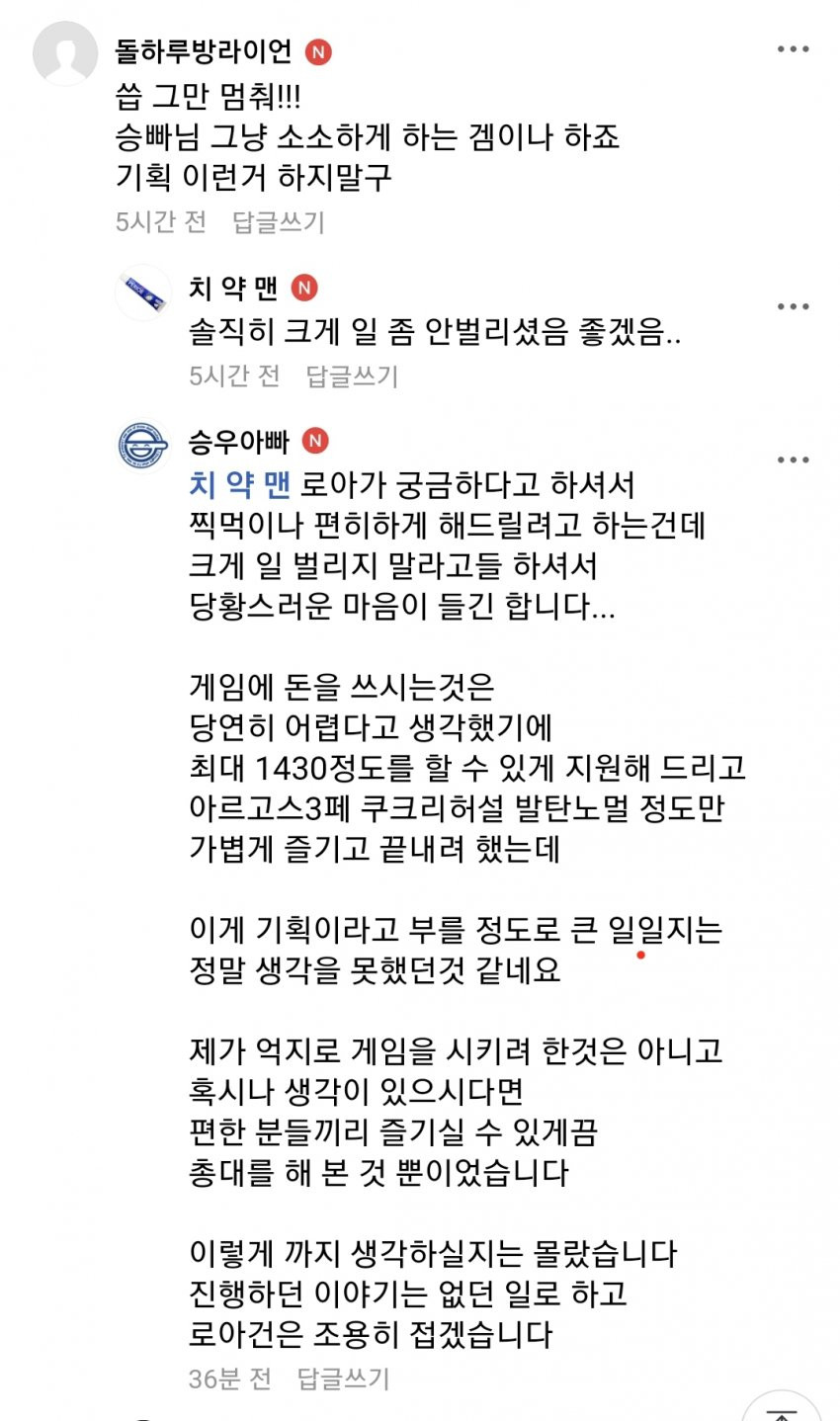This screenshot has height=1421, width=840.
Task: Open 돌하루방라이언's profile picture
Action: 65,52
